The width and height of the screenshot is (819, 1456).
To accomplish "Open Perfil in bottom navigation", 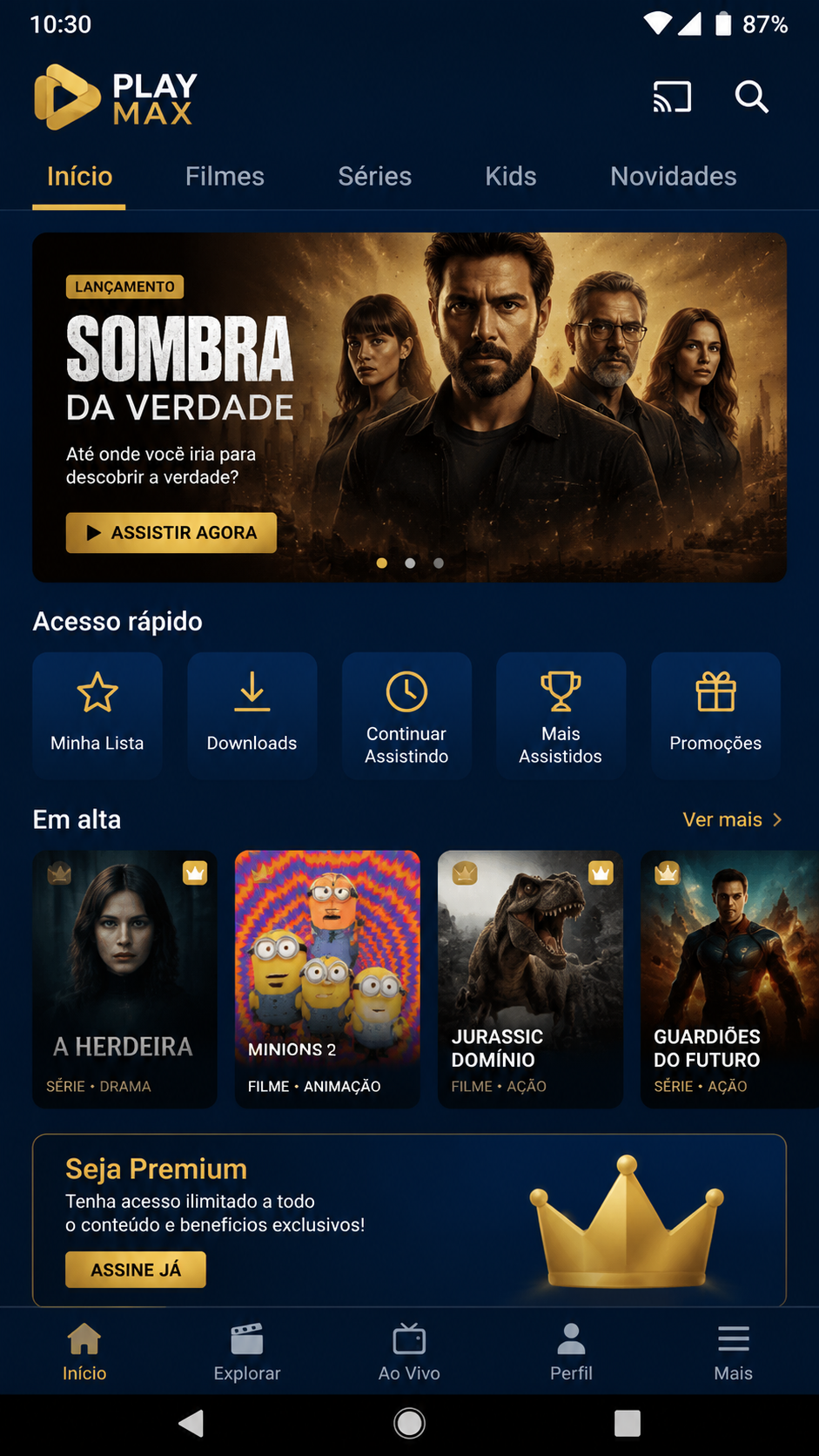I will pyautogui.click(x=571, y=1352).
